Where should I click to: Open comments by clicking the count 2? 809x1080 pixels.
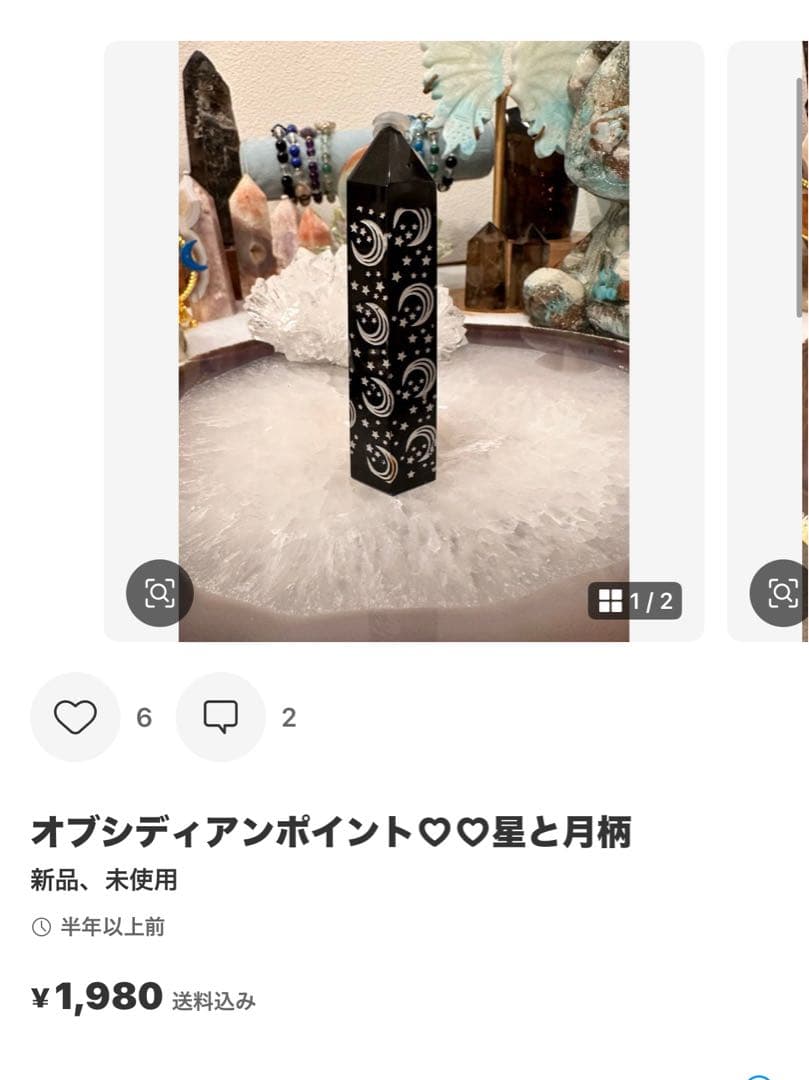pyautogui.click(x=289, y=717)
